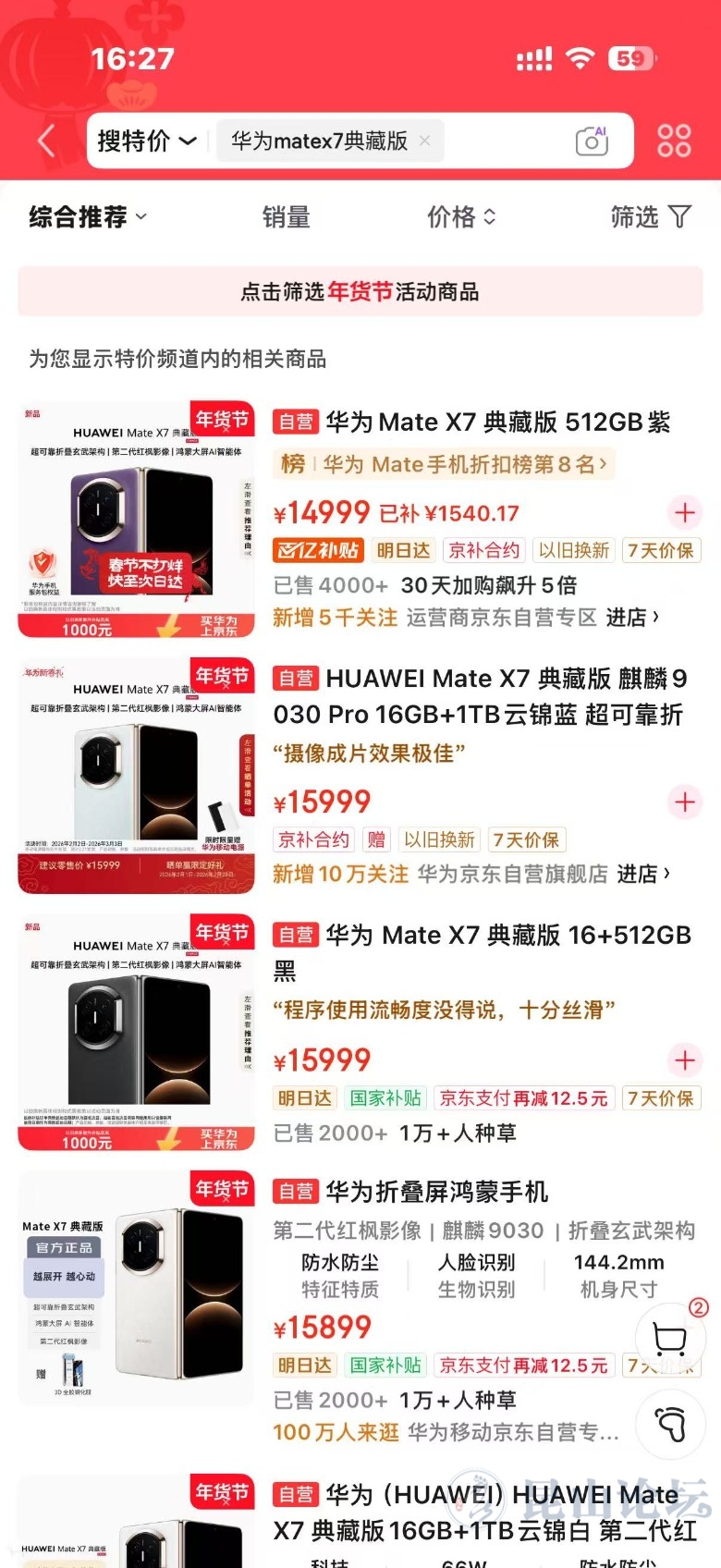This screenshot has height=1568, width=721.
Task: Add the ¥14999 purple Mate X7 to cart
Action: coord(684,512)
